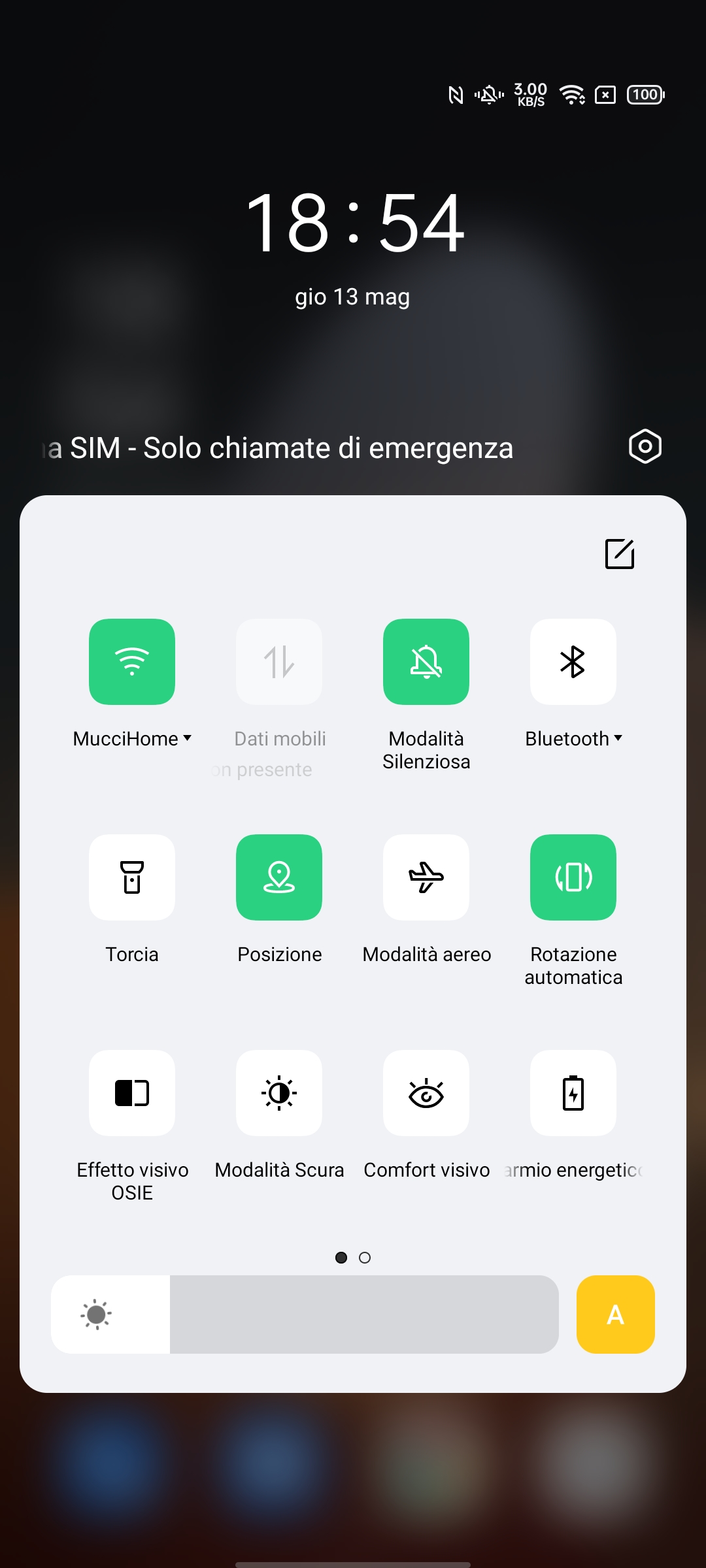Switch on the Torcia flashlight

(132, 877)
